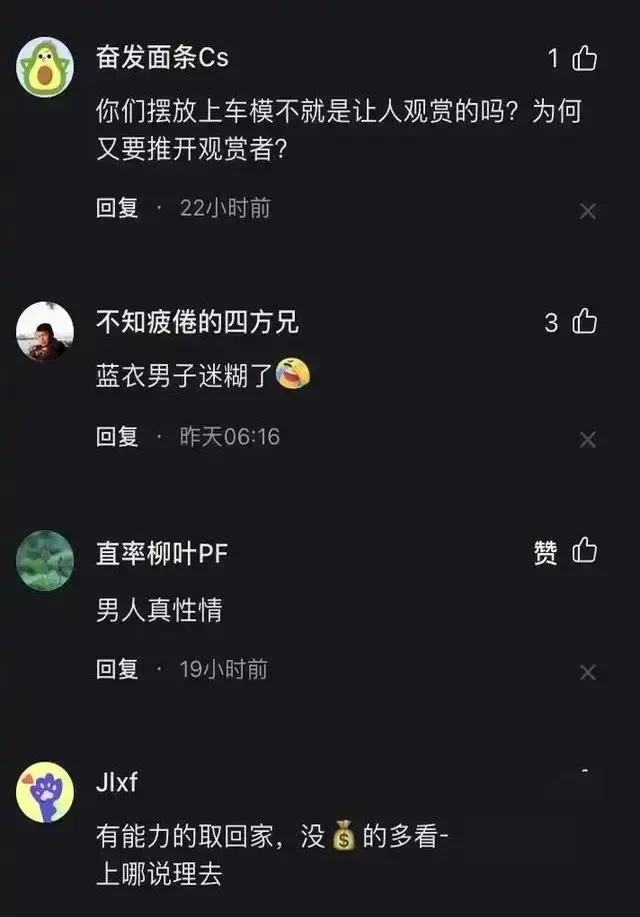
Task: Like 不知疲倦的四方兄's comment
Action: point(584,322)
